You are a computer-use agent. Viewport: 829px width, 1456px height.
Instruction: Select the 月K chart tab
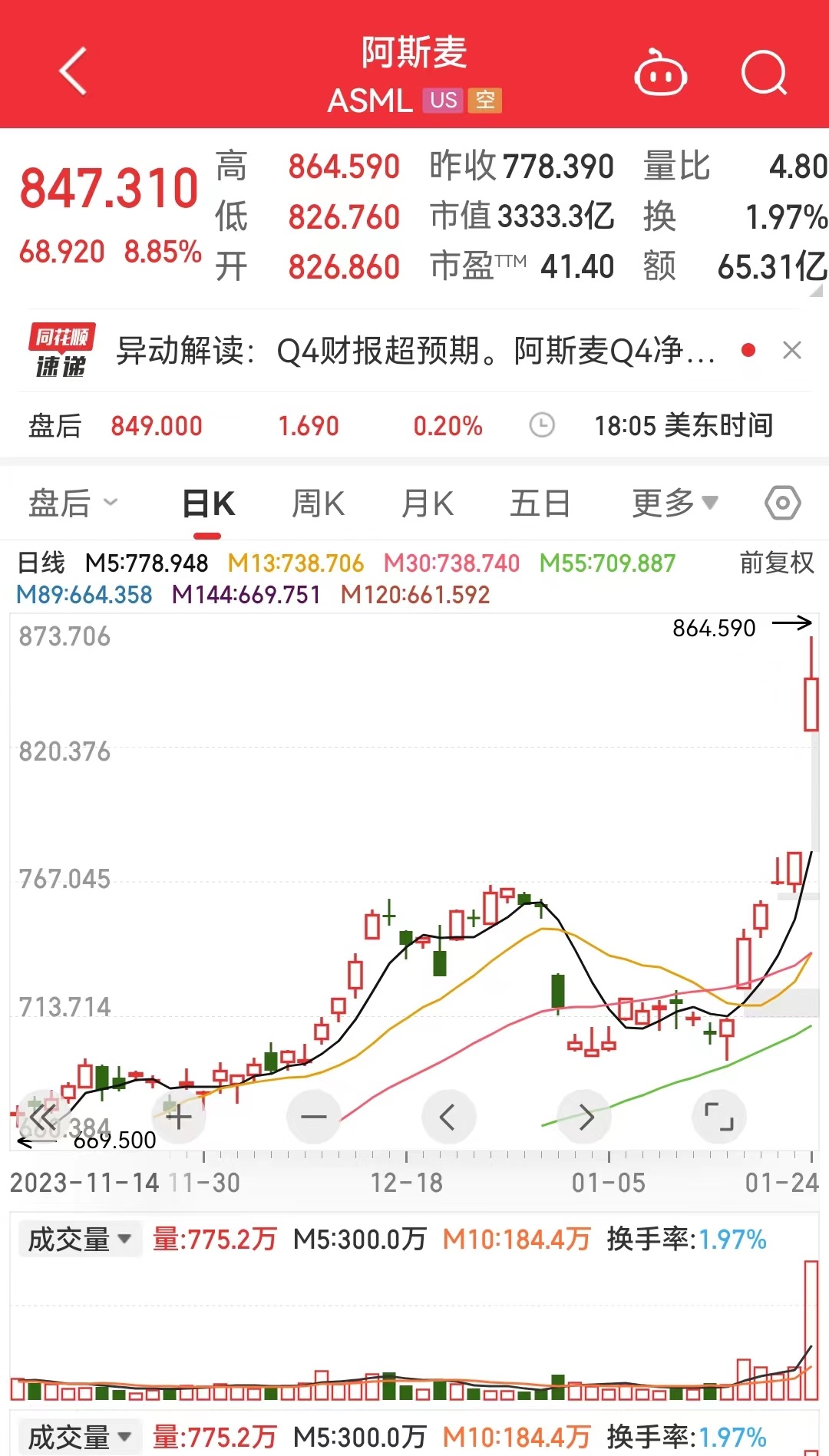tap(428, 504)
